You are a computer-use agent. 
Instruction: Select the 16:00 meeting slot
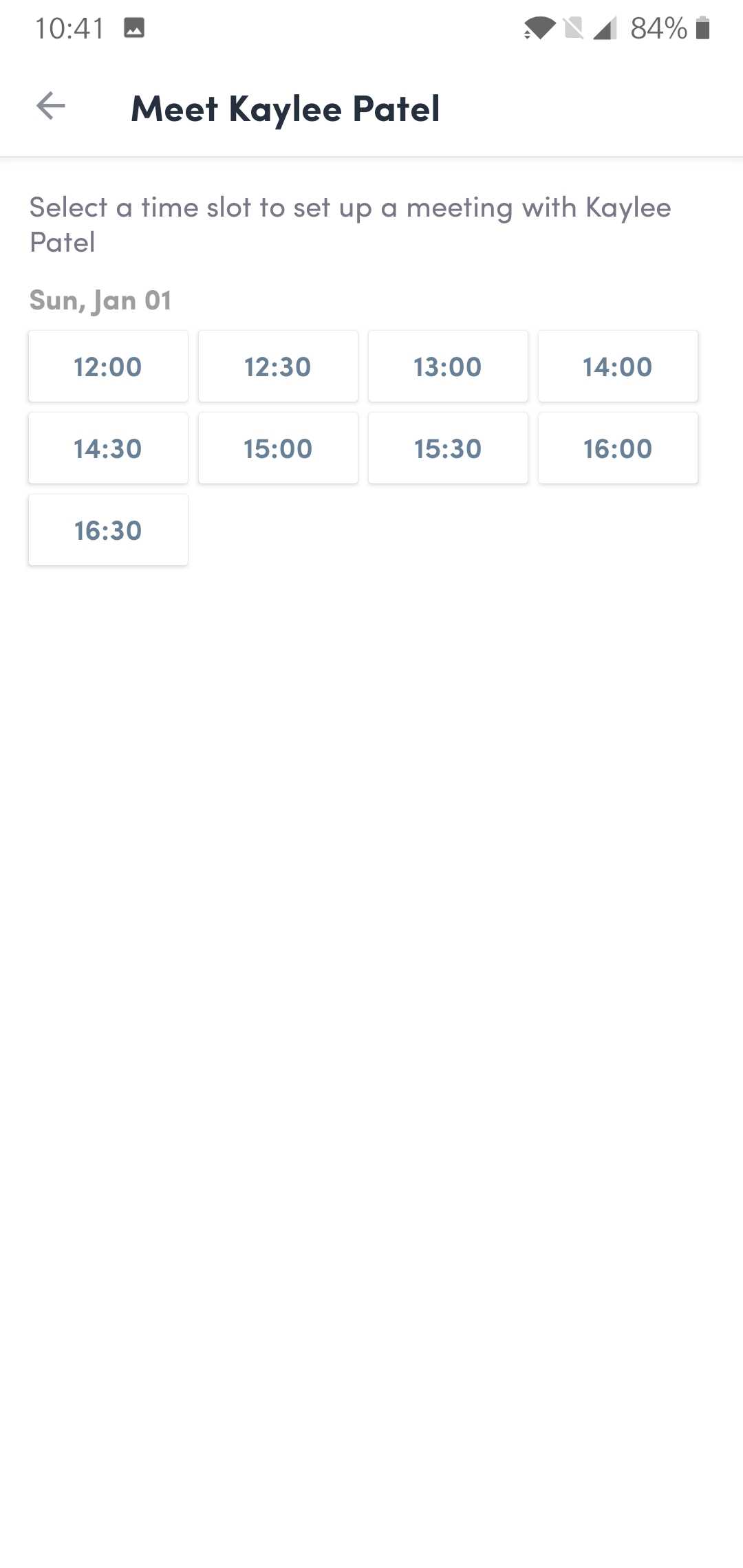click(x=618, y=448)
